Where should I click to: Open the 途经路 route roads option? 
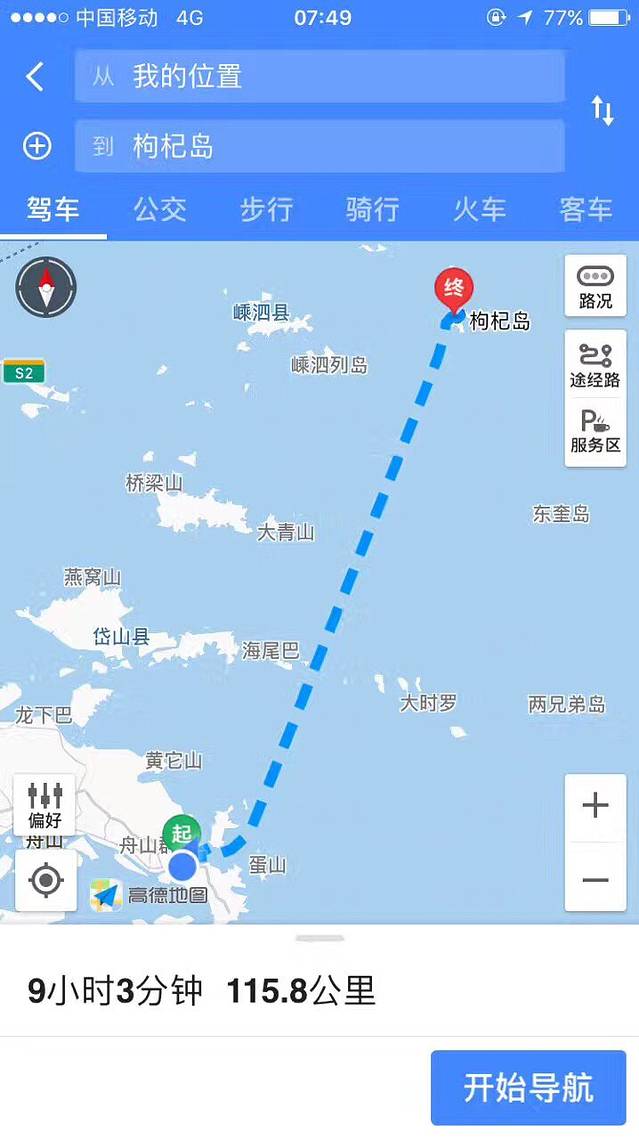[x=595, y=364]
